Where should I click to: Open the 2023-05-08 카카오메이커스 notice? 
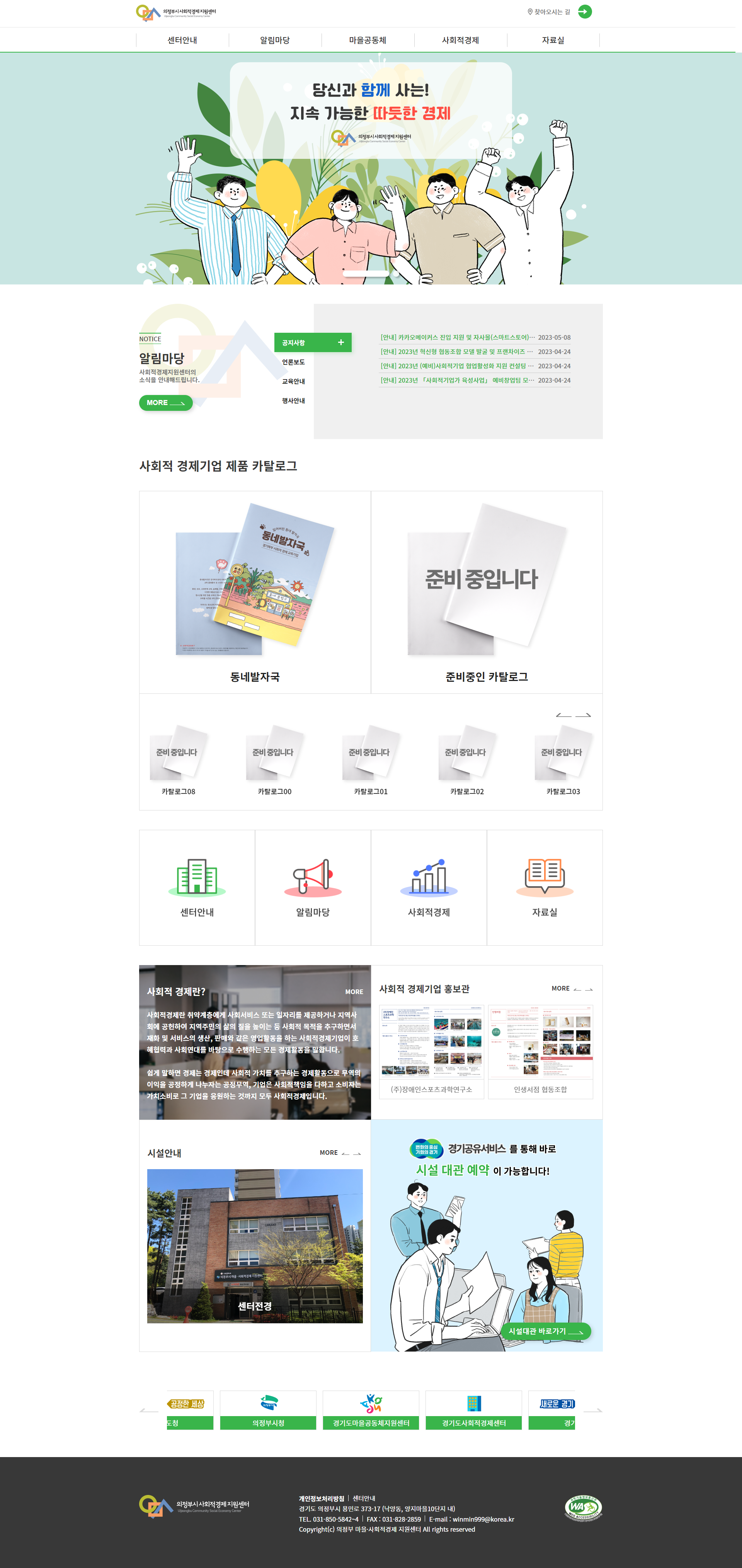coord(457,337)
